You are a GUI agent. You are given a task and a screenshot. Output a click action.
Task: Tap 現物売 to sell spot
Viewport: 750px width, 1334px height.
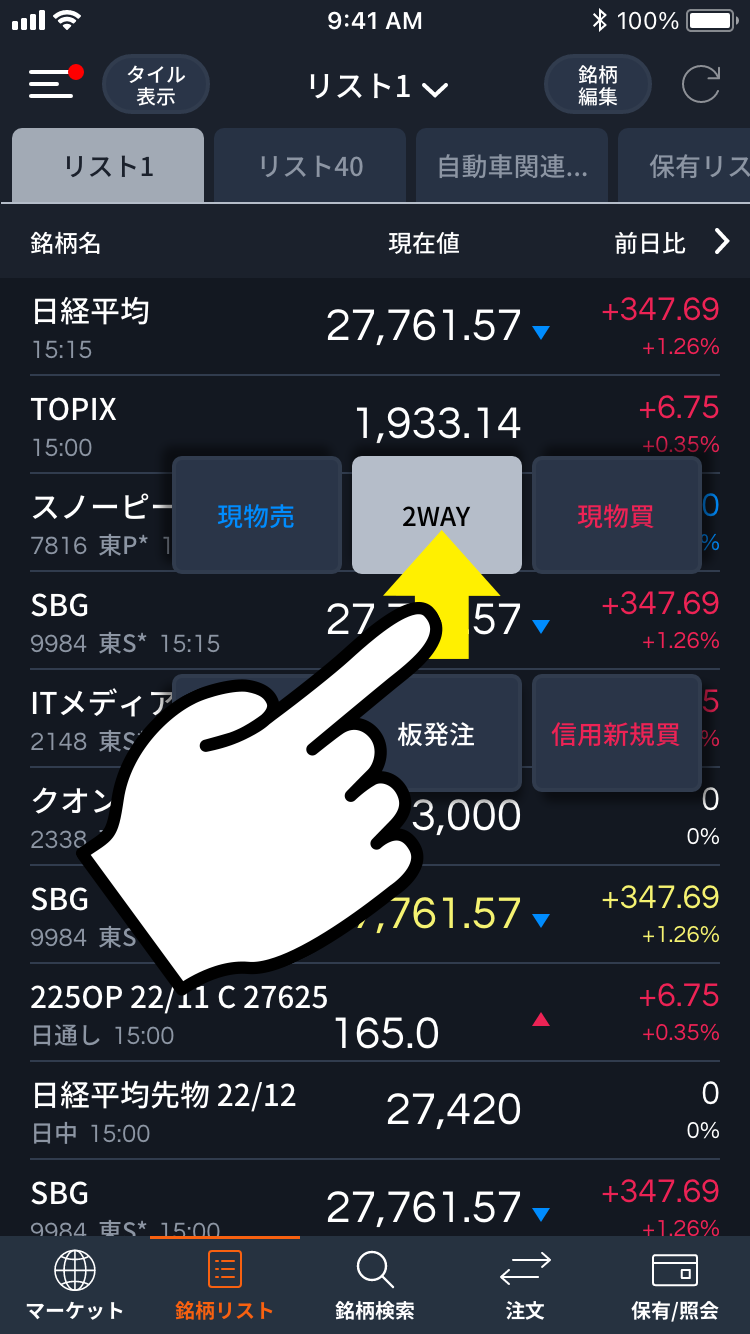click(x=256, y=516)
